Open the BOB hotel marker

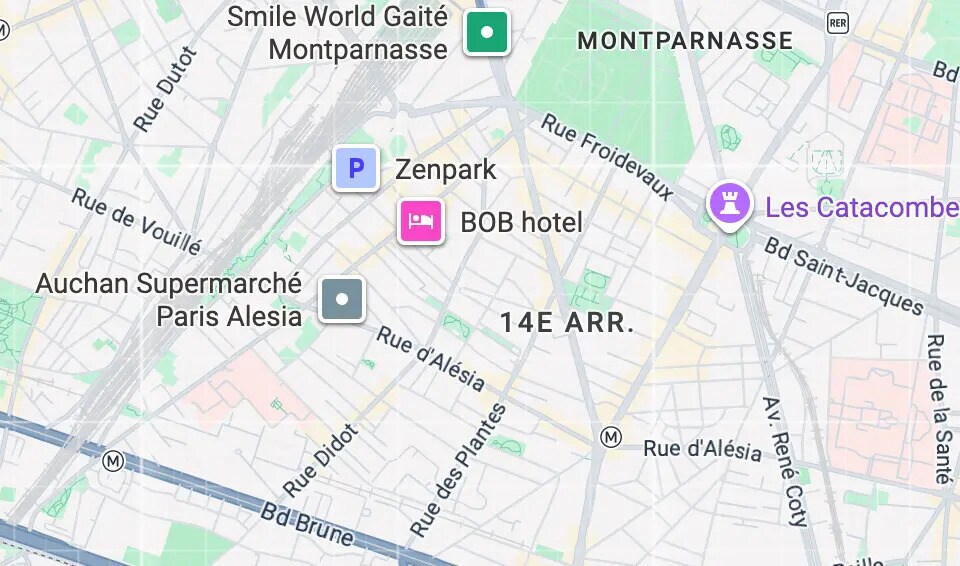coord(421,221)
